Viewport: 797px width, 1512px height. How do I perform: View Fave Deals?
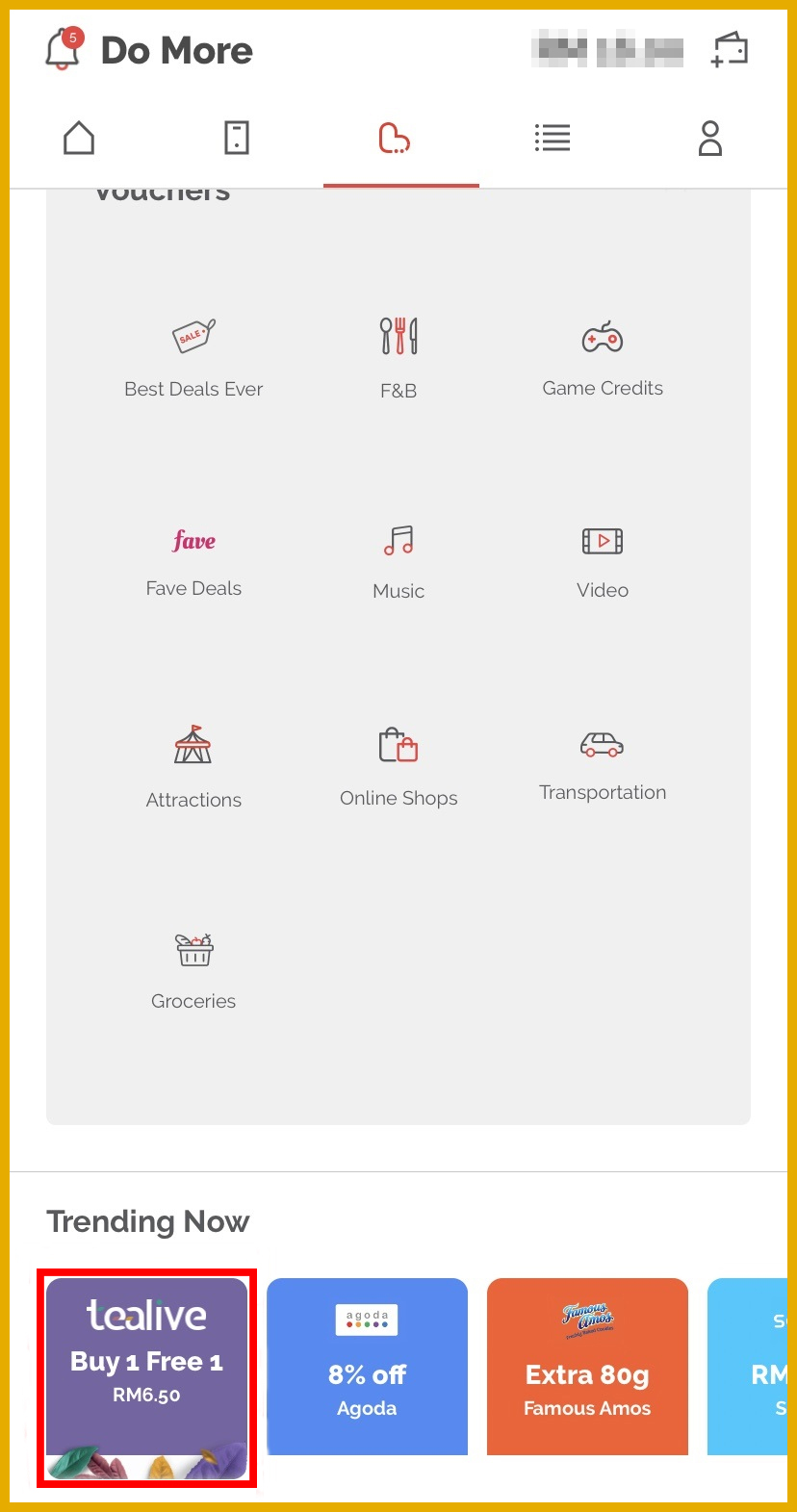(193, 561)
